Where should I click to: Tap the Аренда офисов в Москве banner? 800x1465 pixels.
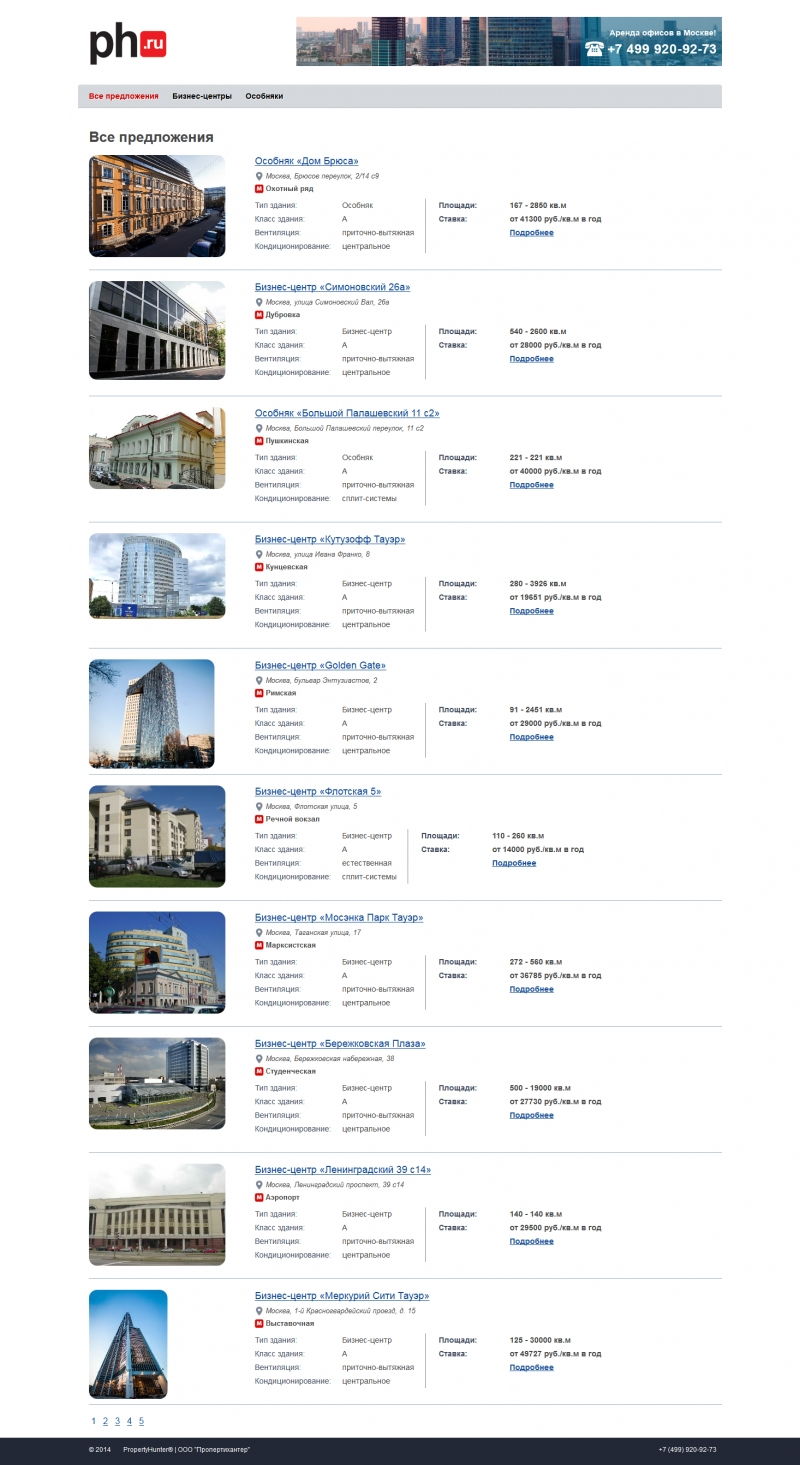click(508, 41)
